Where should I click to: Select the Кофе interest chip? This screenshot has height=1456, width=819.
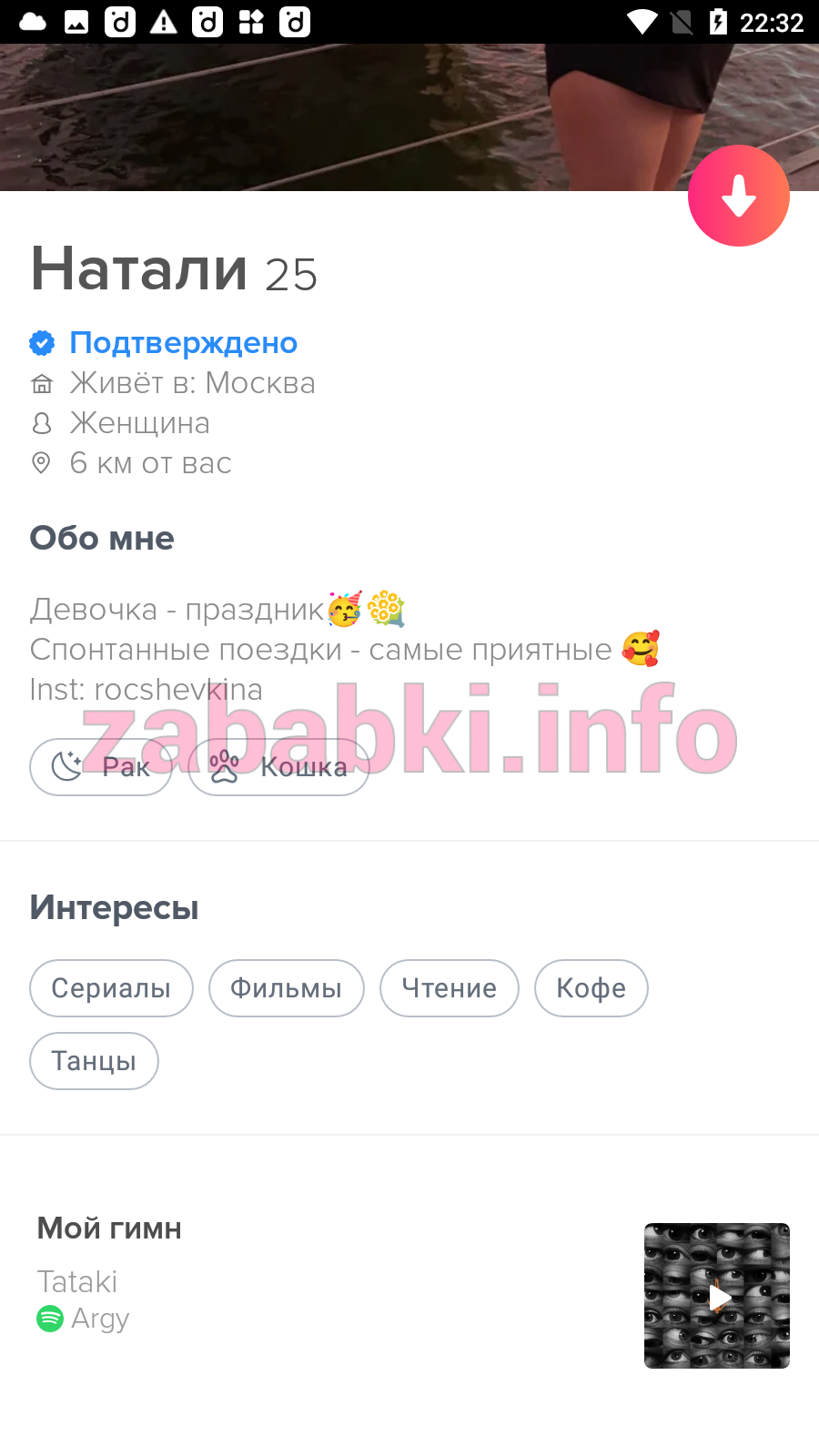coord(591,988)
